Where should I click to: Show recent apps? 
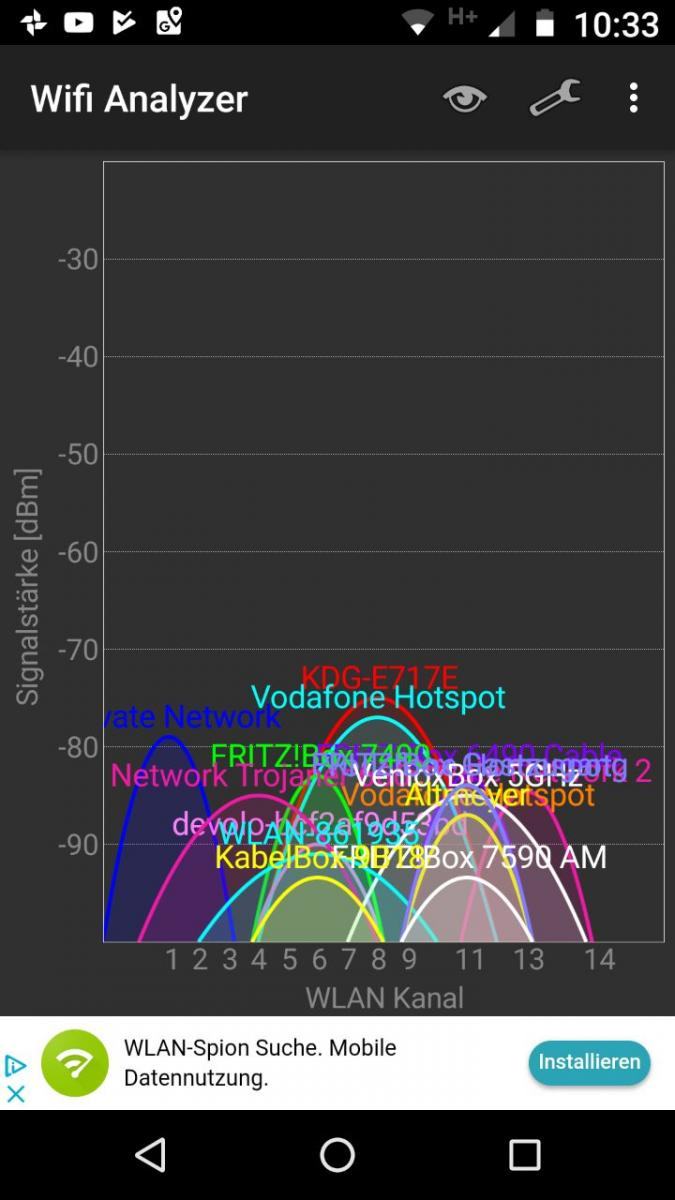[524, 1155]
